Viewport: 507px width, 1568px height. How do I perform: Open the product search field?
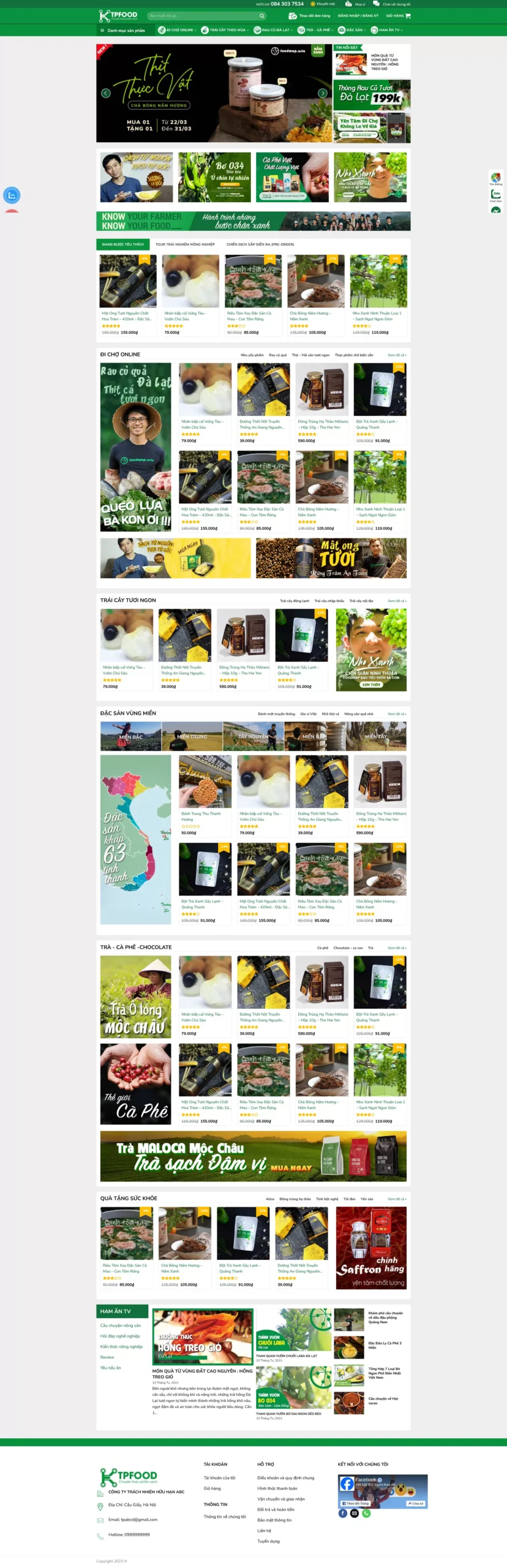(202, 15)
